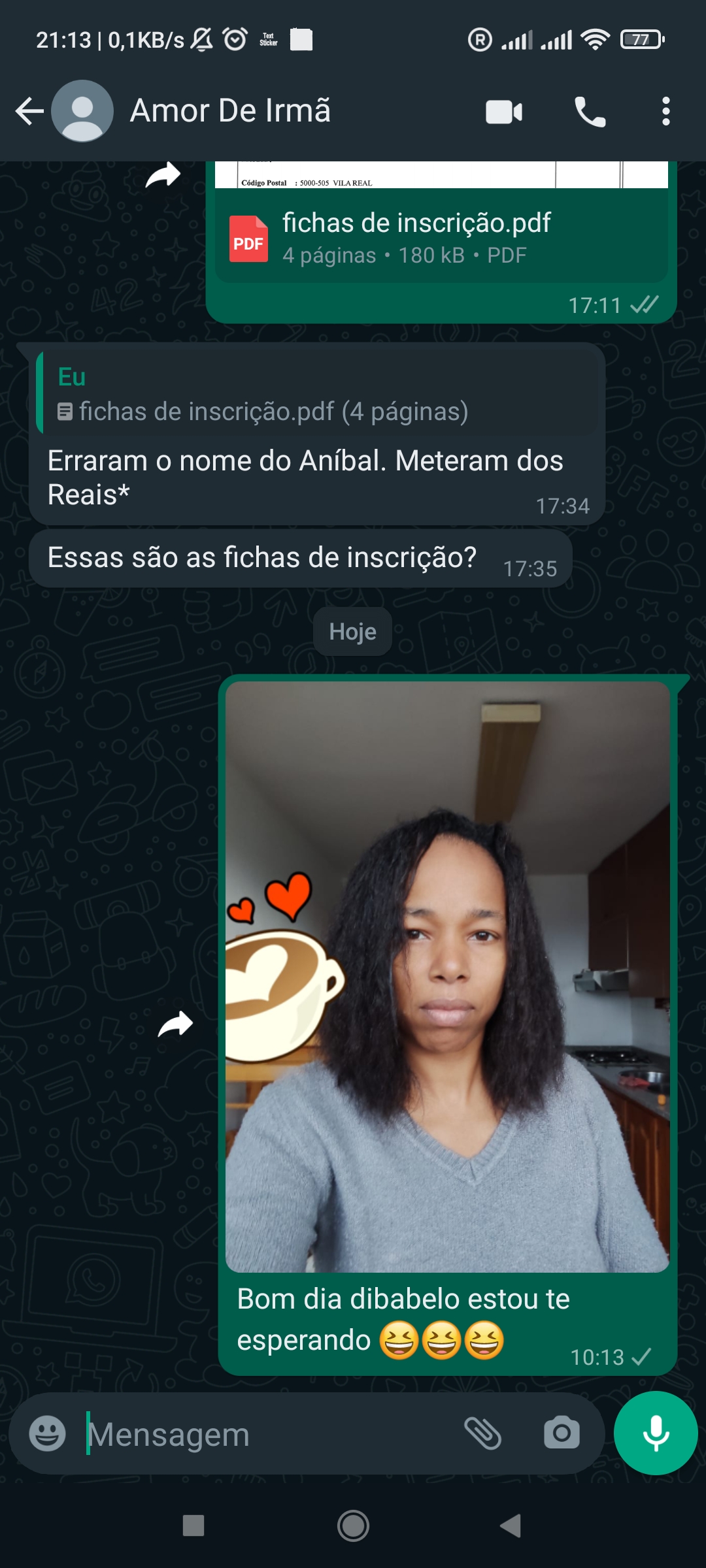Go to the system home screen

click(x=353, y=1526)
